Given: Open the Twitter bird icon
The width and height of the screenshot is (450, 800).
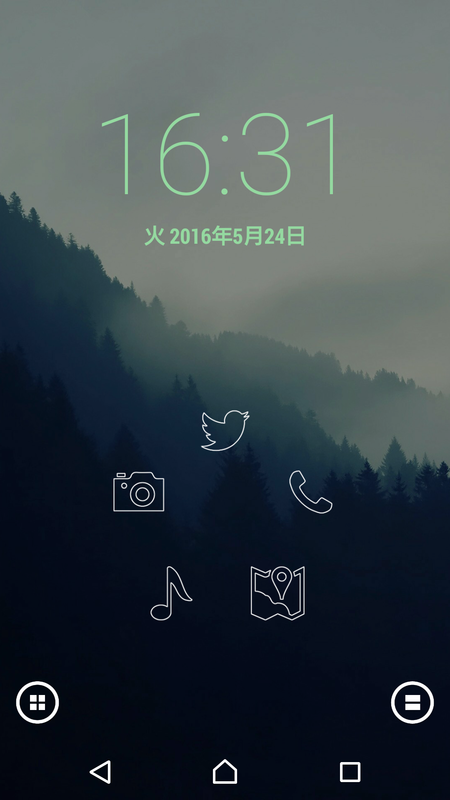Looking at the screenshot, I should 225,430.
